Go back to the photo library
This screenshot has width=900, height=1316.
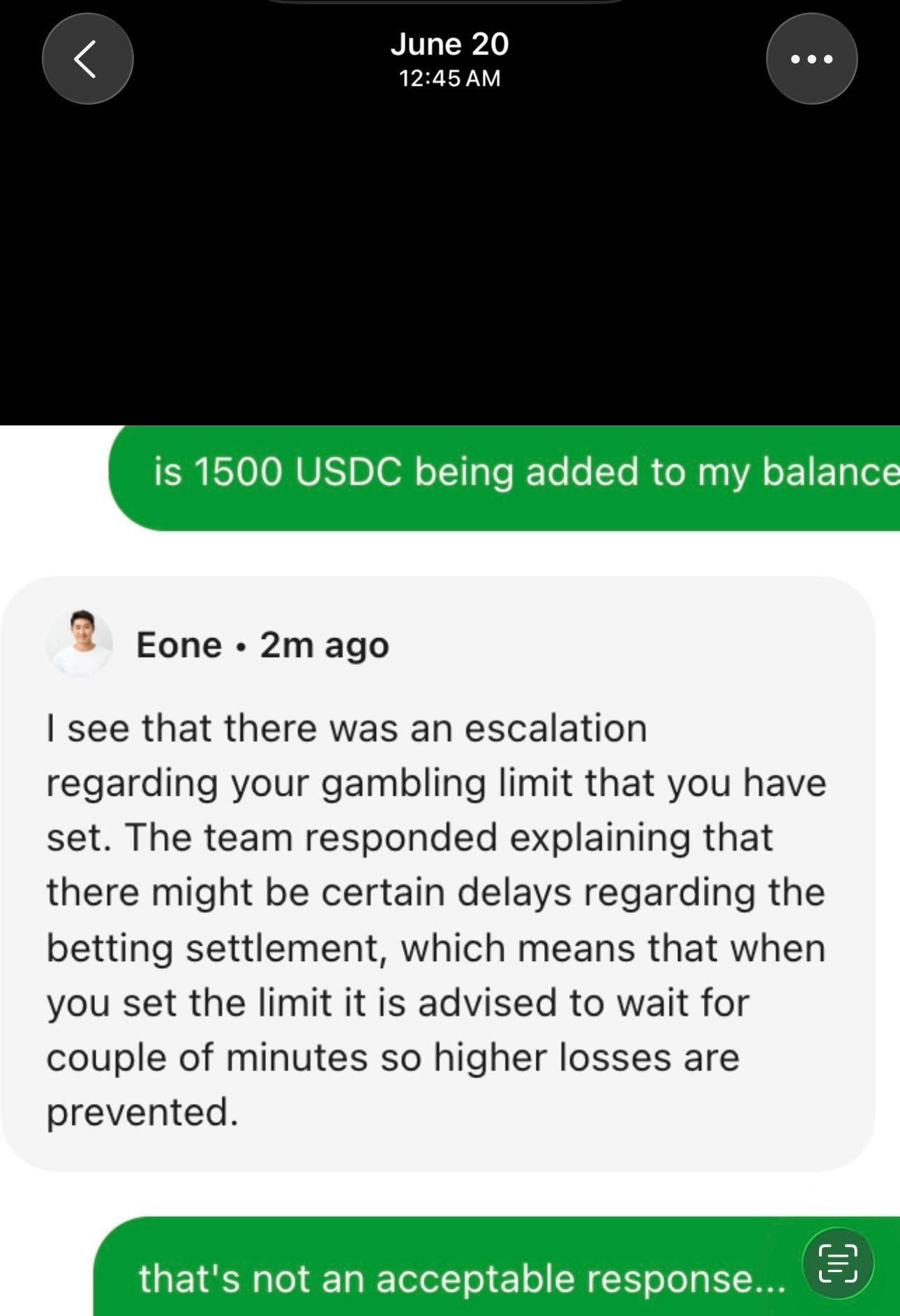(87, 59)
